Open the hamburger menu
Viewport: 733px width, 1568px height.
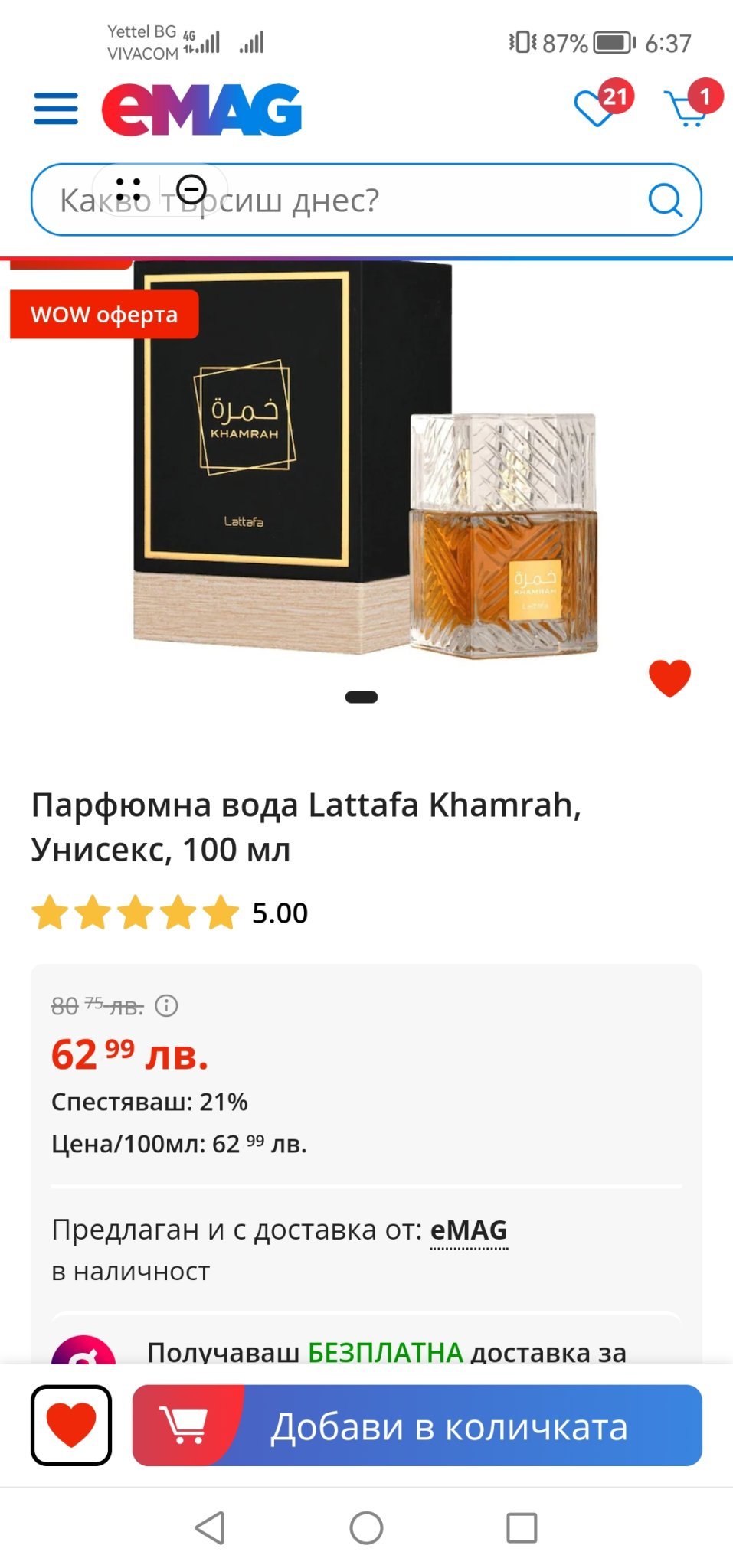[x=56, y=109]
